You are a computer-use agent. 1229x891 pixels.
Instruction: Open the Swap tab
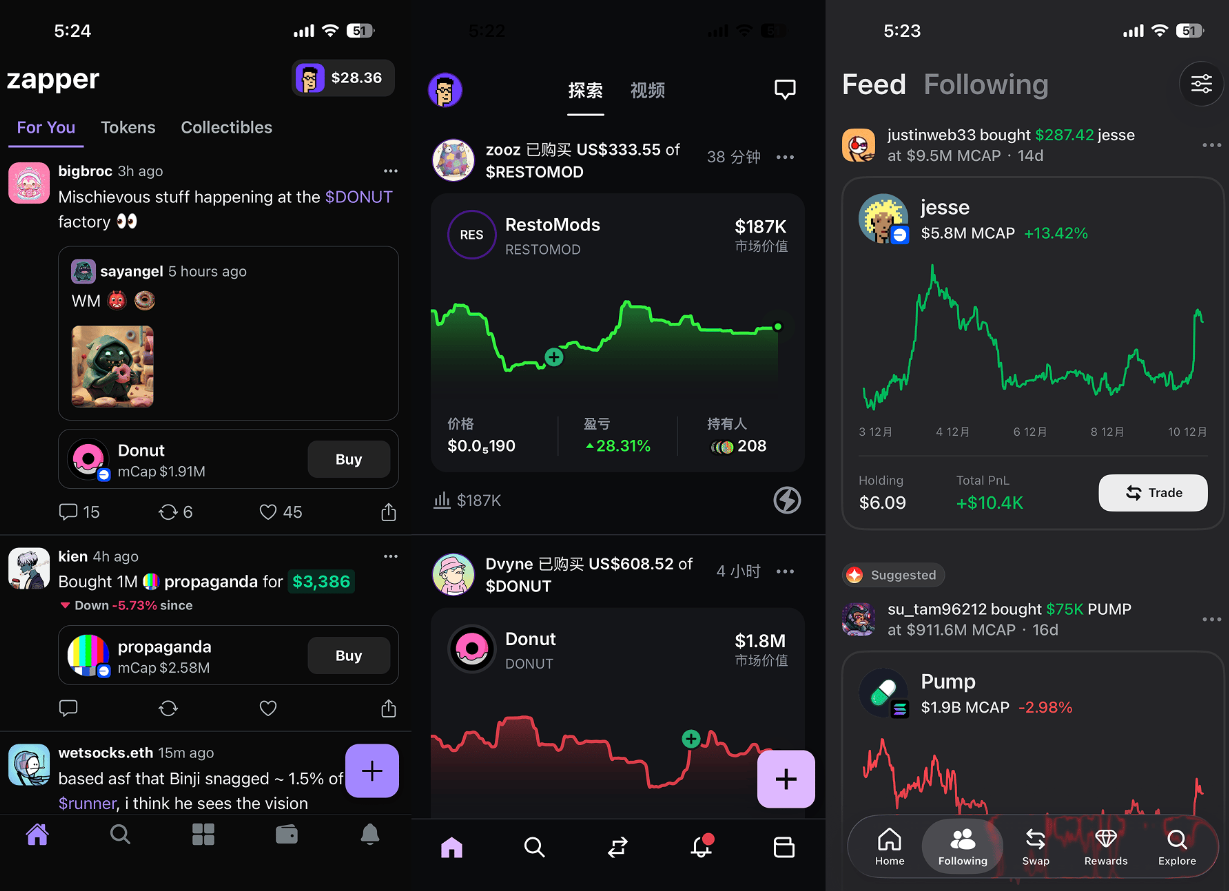click(1035, 846)
